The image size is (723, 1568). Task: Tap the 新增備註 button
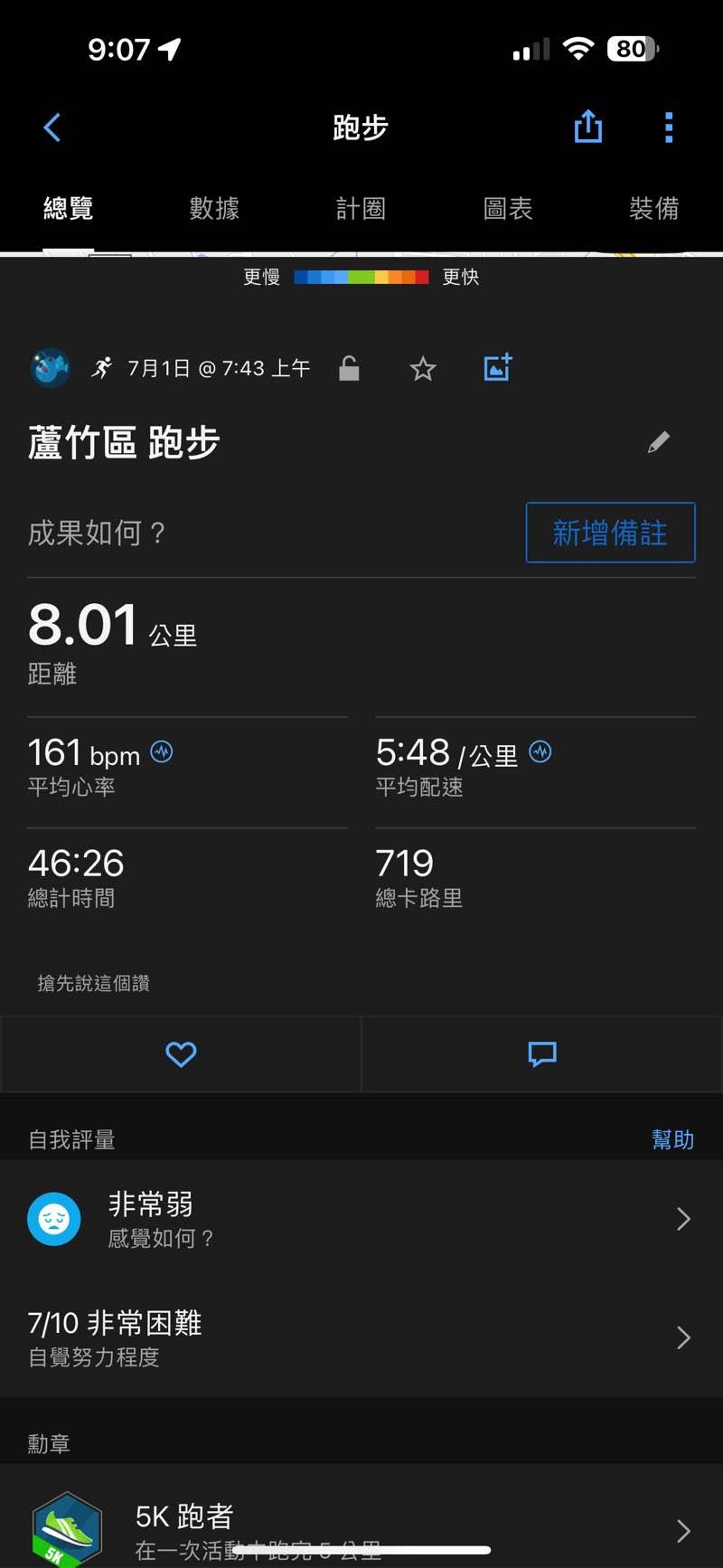[x=610, y=533]
